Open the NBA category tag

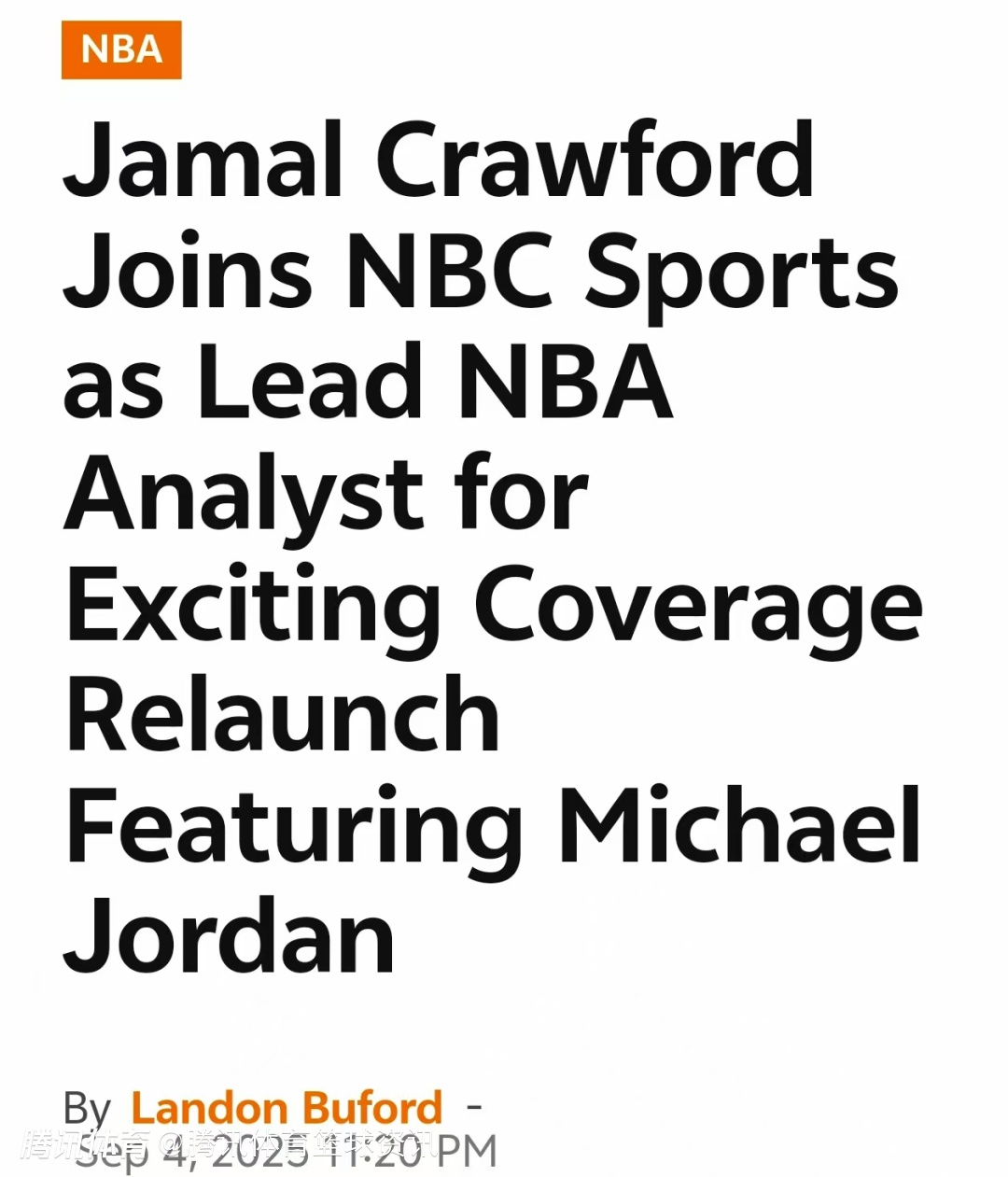click(121, 49)
